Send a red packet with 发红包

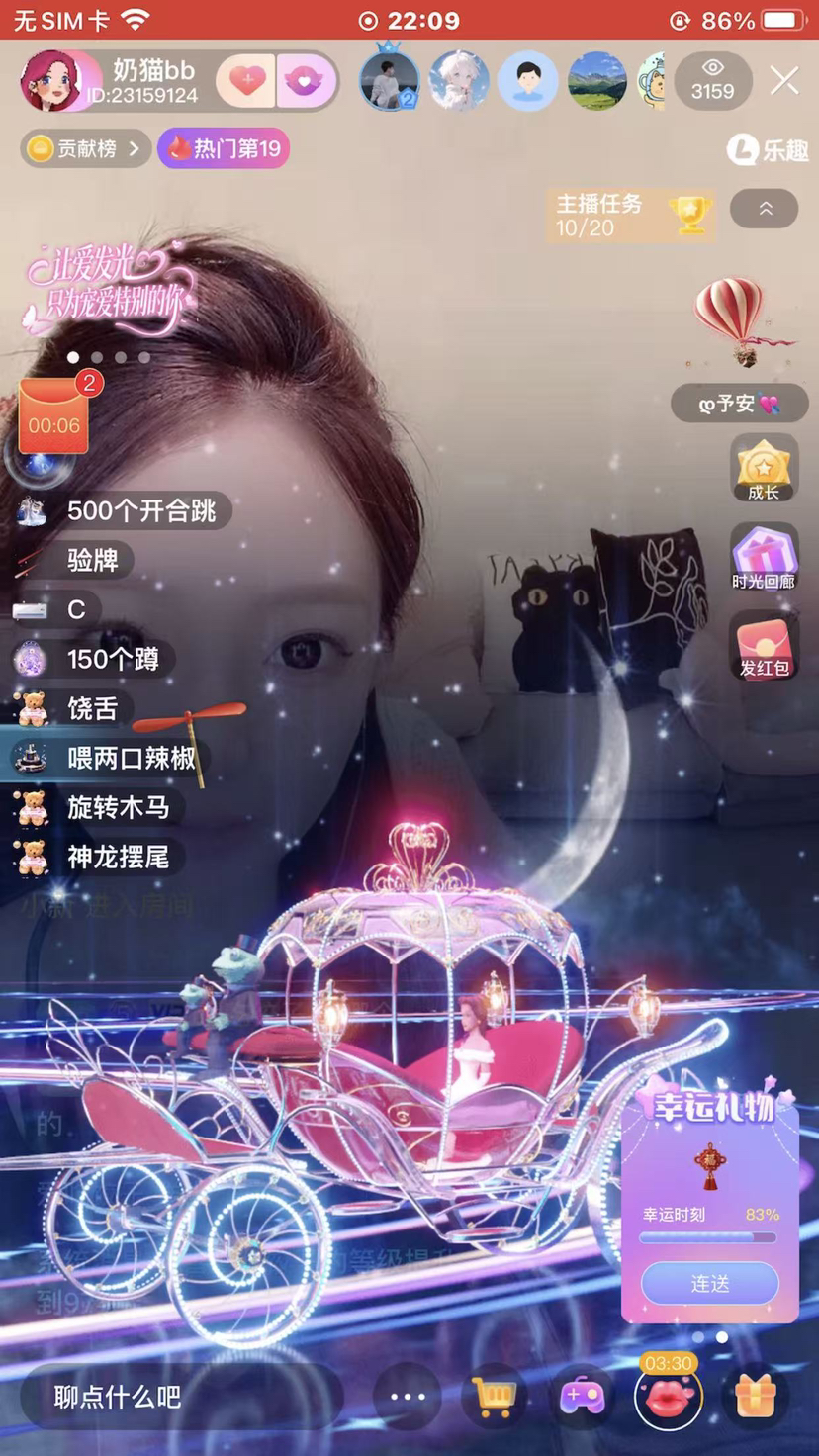[763, 647]
